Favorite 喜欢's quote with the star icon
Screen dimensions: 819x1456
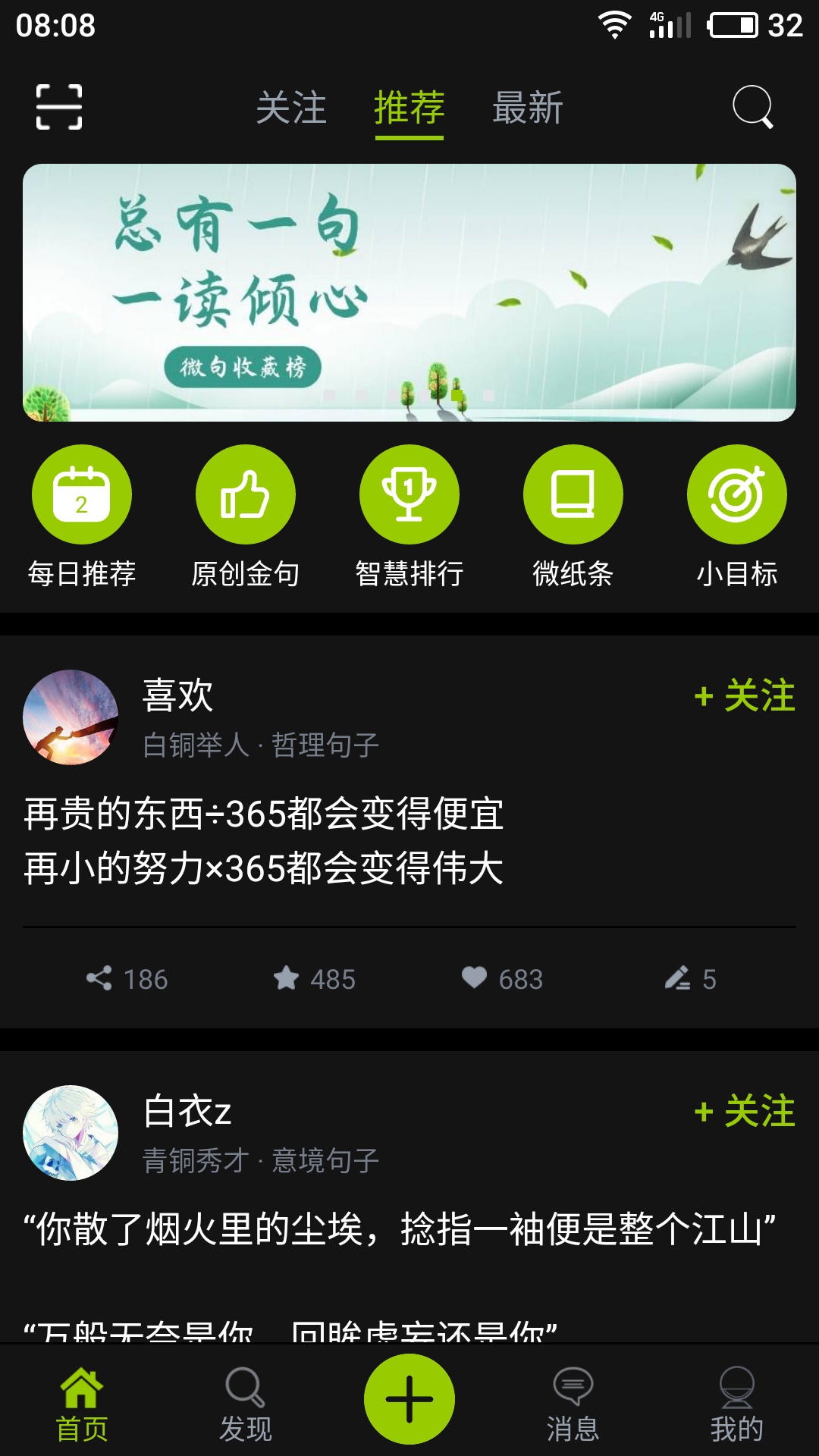click(x=287, y=979)
